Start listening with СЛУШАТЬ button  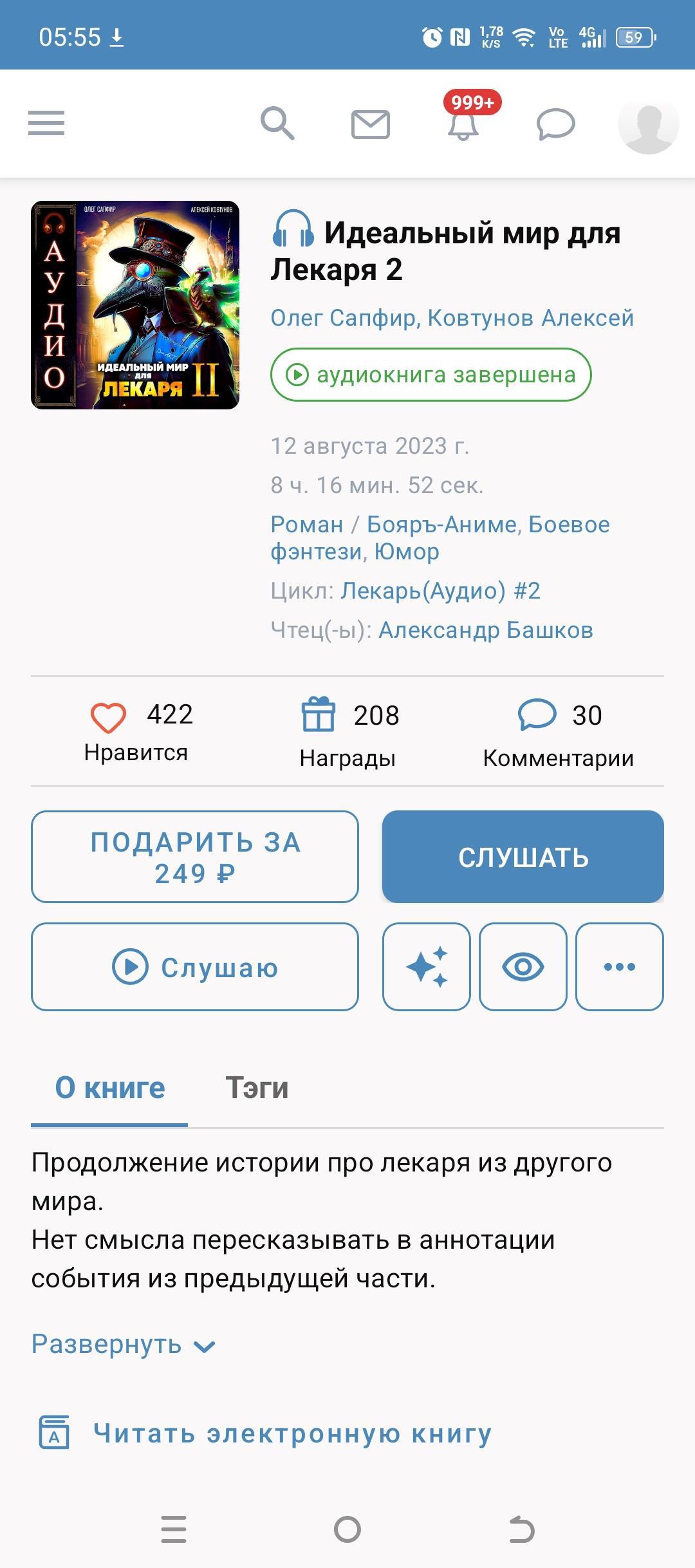(x=523, y=857)
